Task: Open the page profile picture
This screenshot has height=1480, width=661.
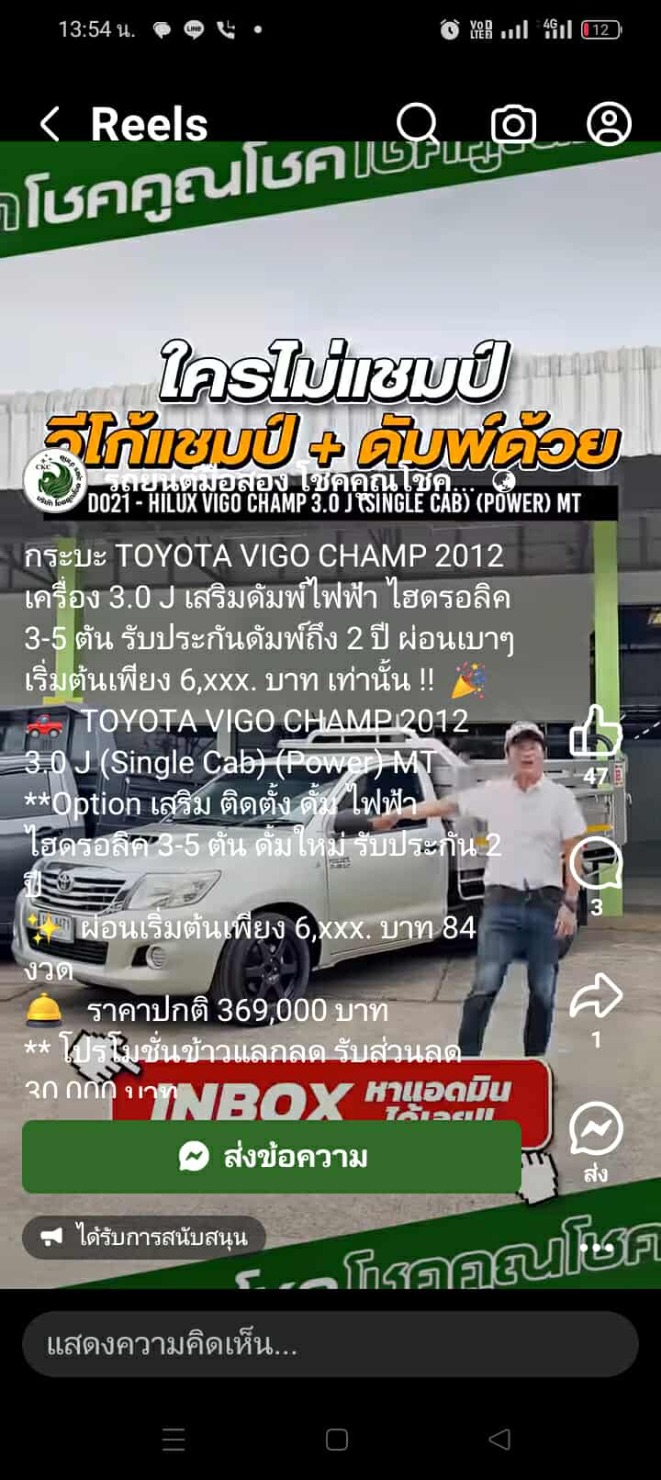Action: [x=54, y=481]
